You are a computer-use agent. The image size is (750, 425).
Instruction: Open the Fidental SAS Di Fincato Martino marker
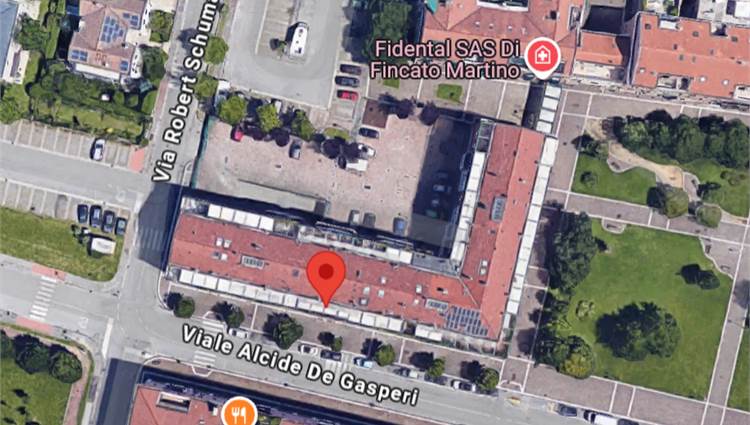pos(543,58)
